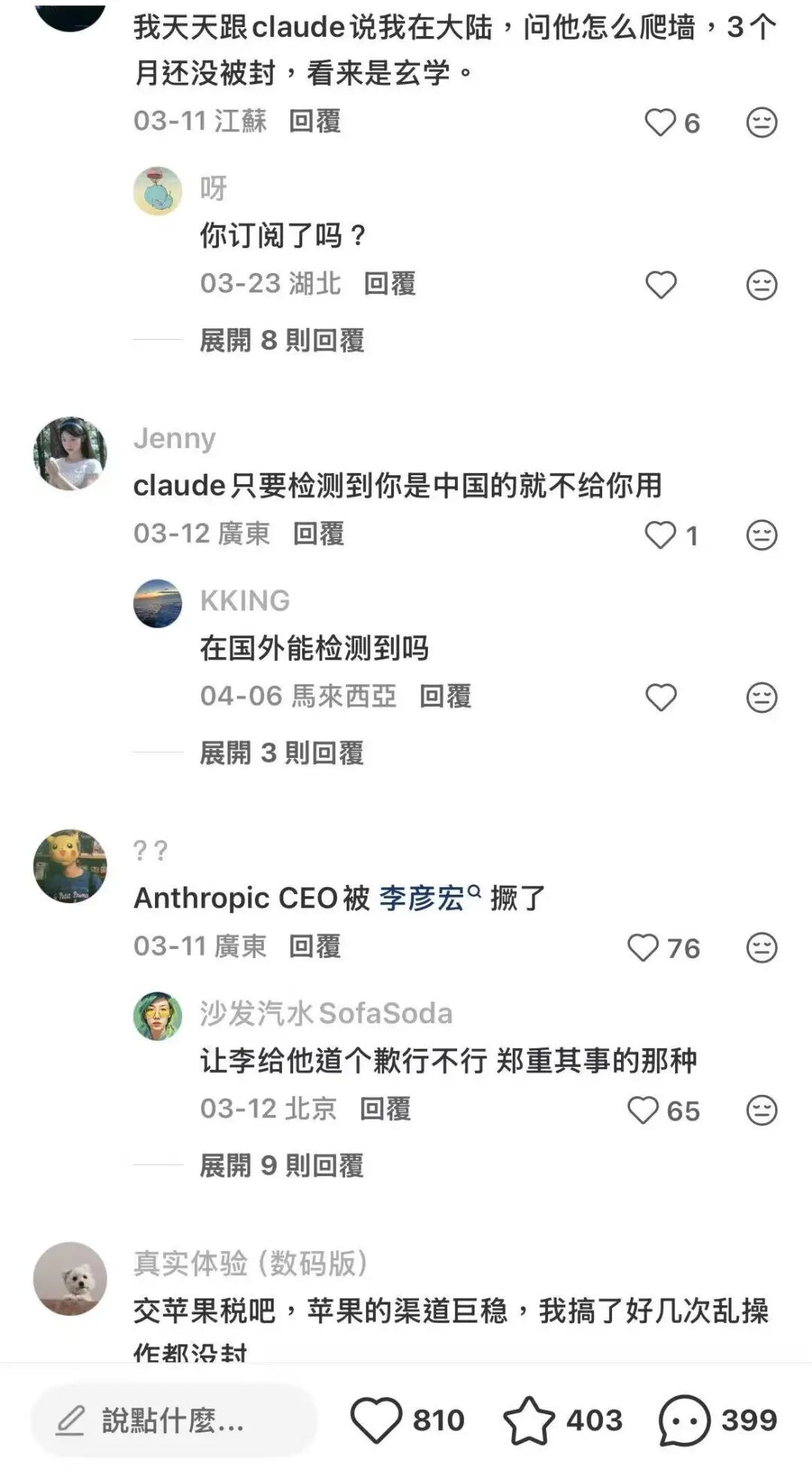
Task: Like KKING's reply
Action: [x=661, y=698]
